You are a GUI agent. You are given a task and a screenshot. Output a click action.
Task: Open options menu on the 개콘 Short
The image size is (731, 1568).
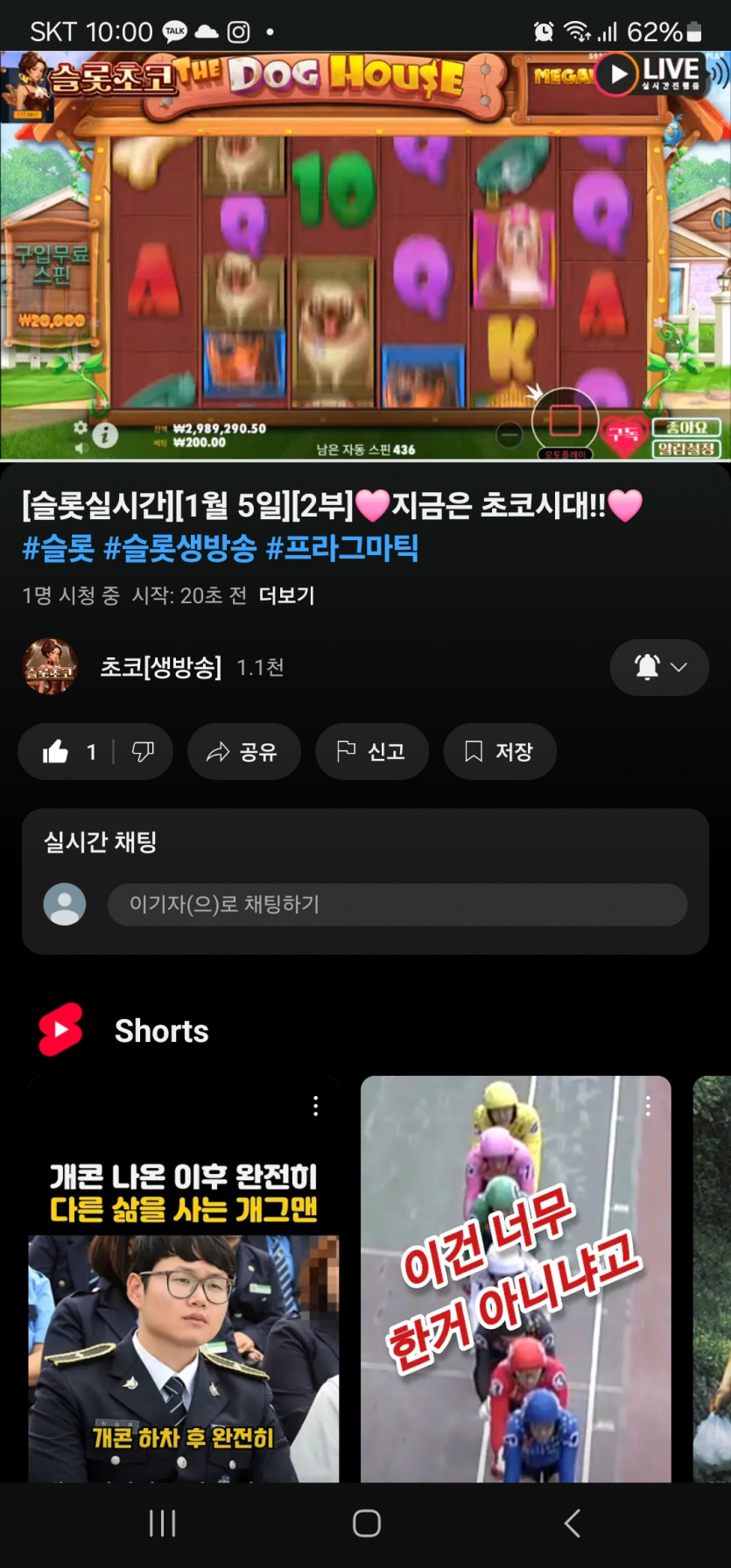316,1106
